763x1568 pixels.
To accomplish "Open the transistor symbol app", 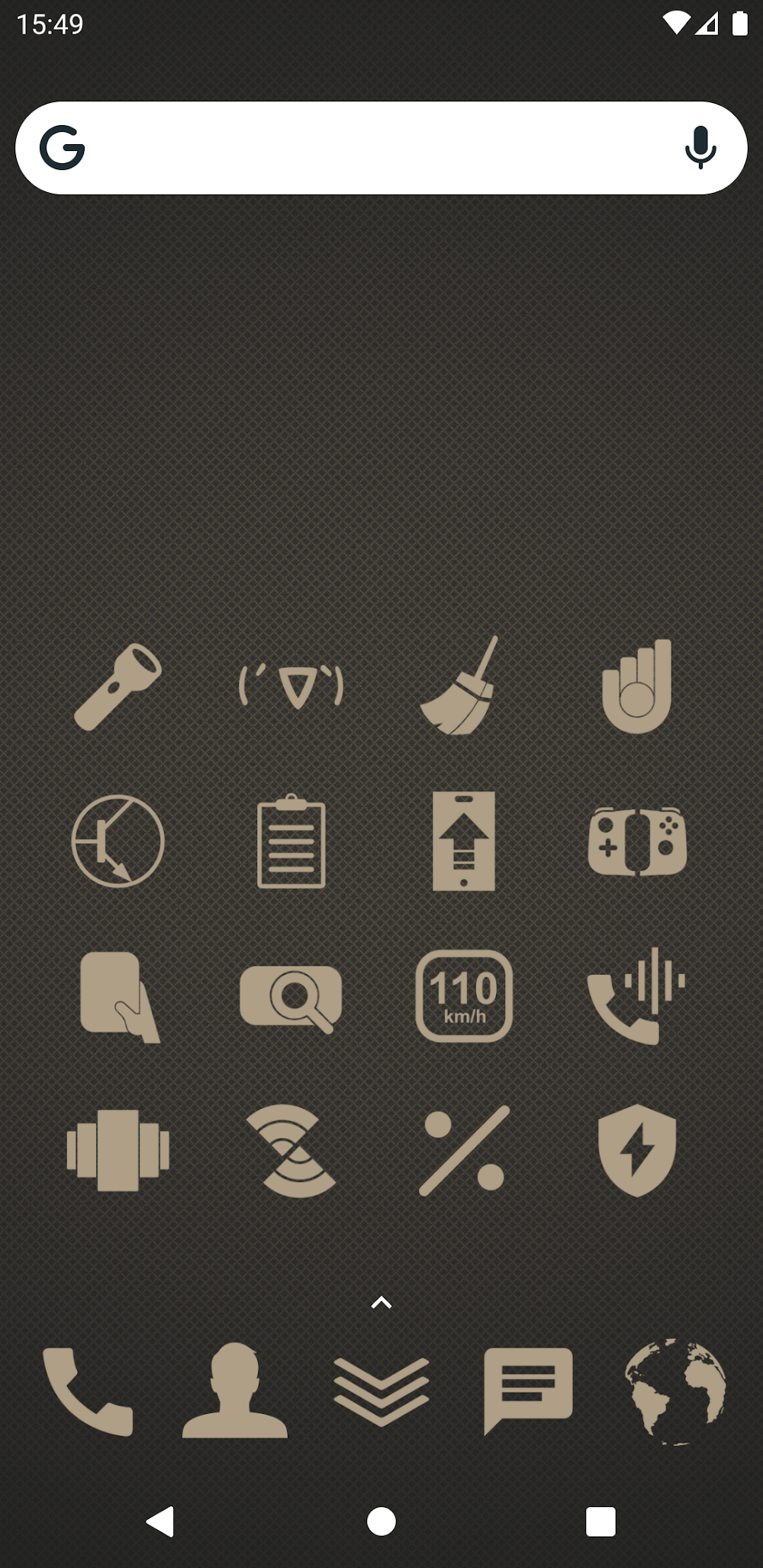I will pyautogui.click(x=118, y=842).
